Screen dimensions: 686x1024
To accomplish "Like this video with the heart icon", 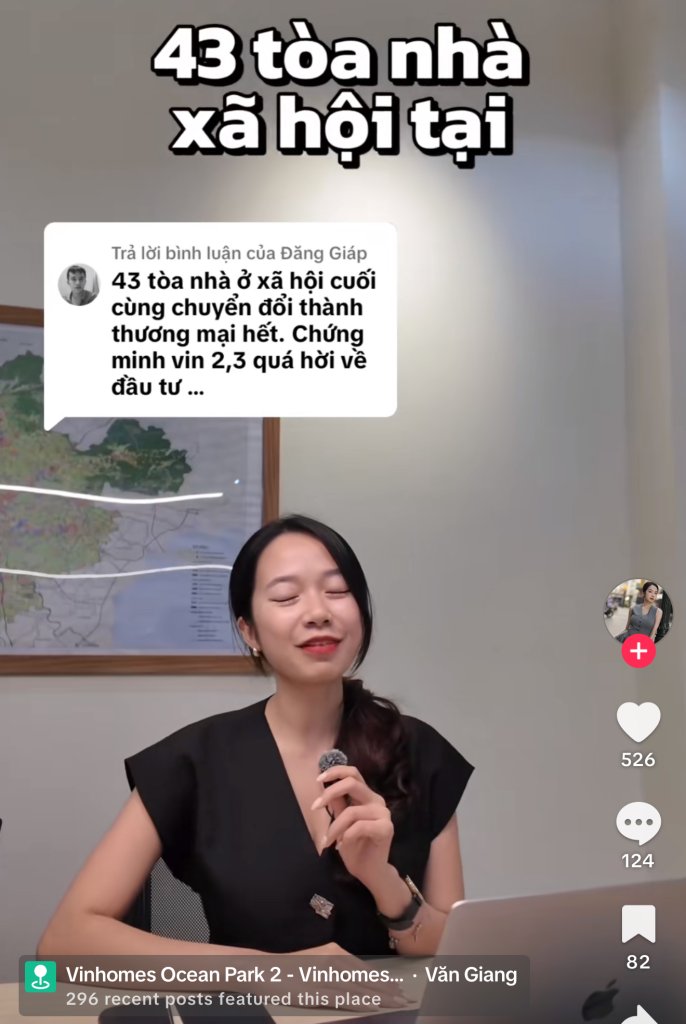I will point(638,721).
